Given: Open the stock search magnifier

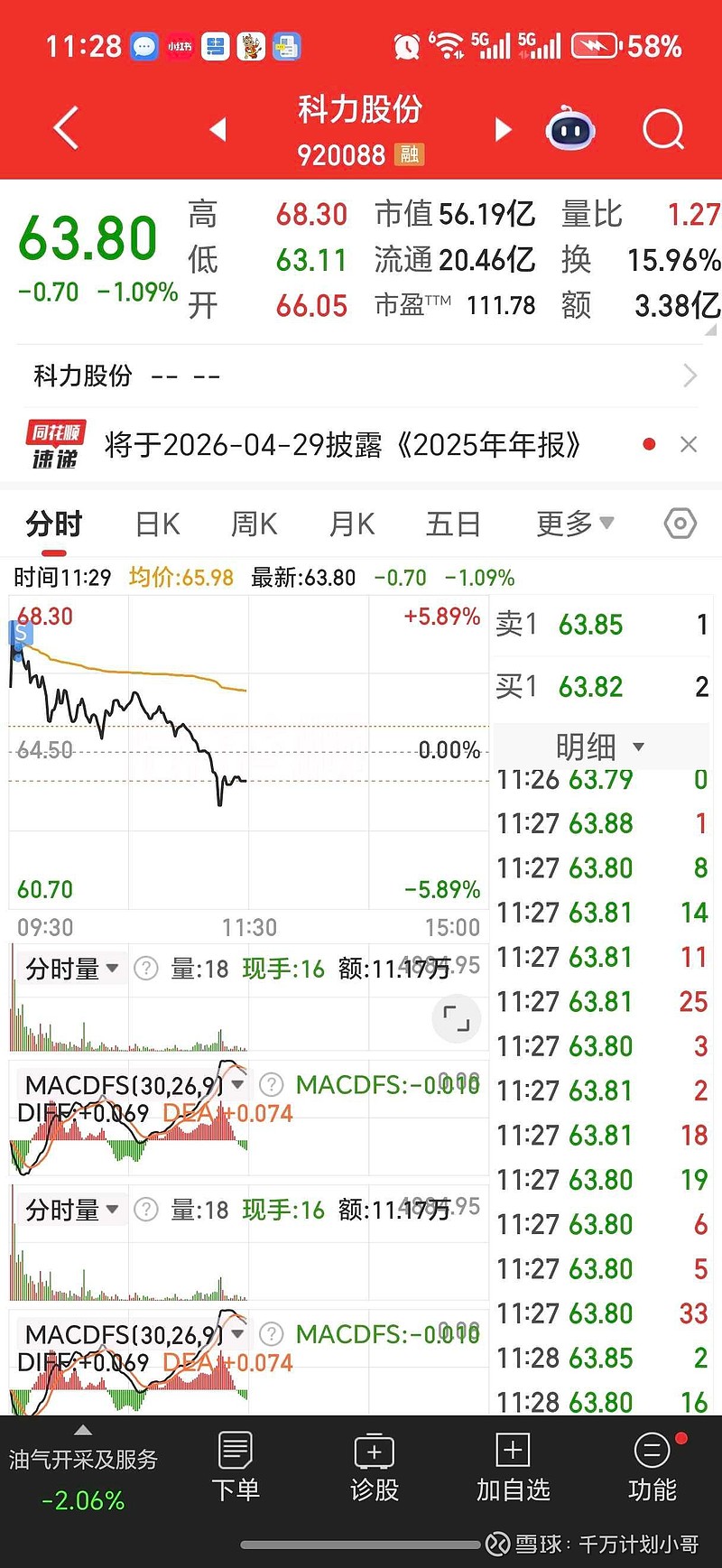Looking at the screenshot, I should click(663, 129).
